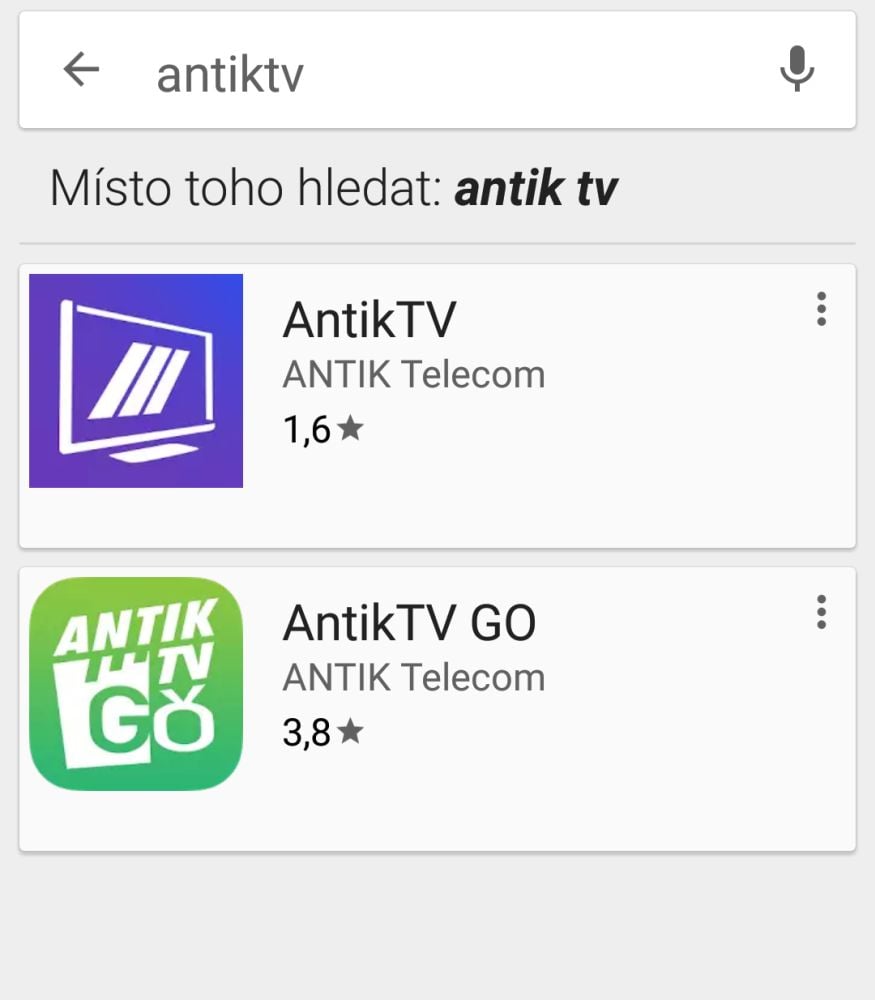This screenshot has height=1000, width=875.
Task: Search instead for "antik tv"
Action: coord(537,186)
